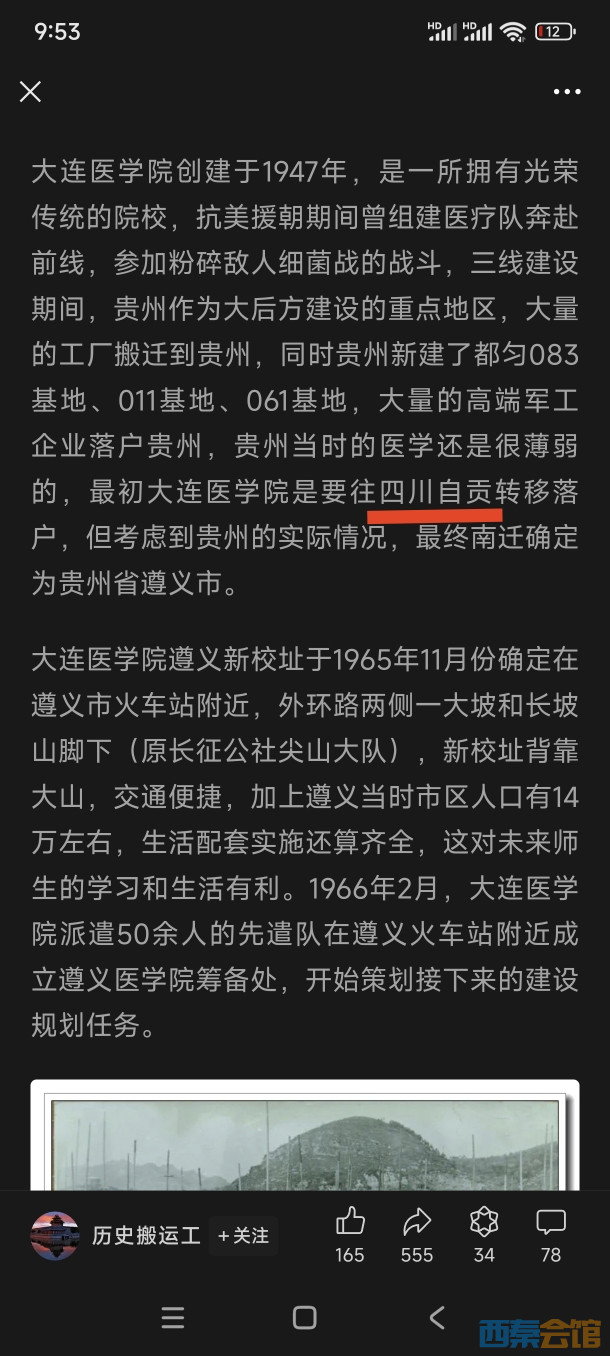The width and height of the screenshot is (610, 1356).
Task: Follow the author with +关注
Action: click(243, 1236)
